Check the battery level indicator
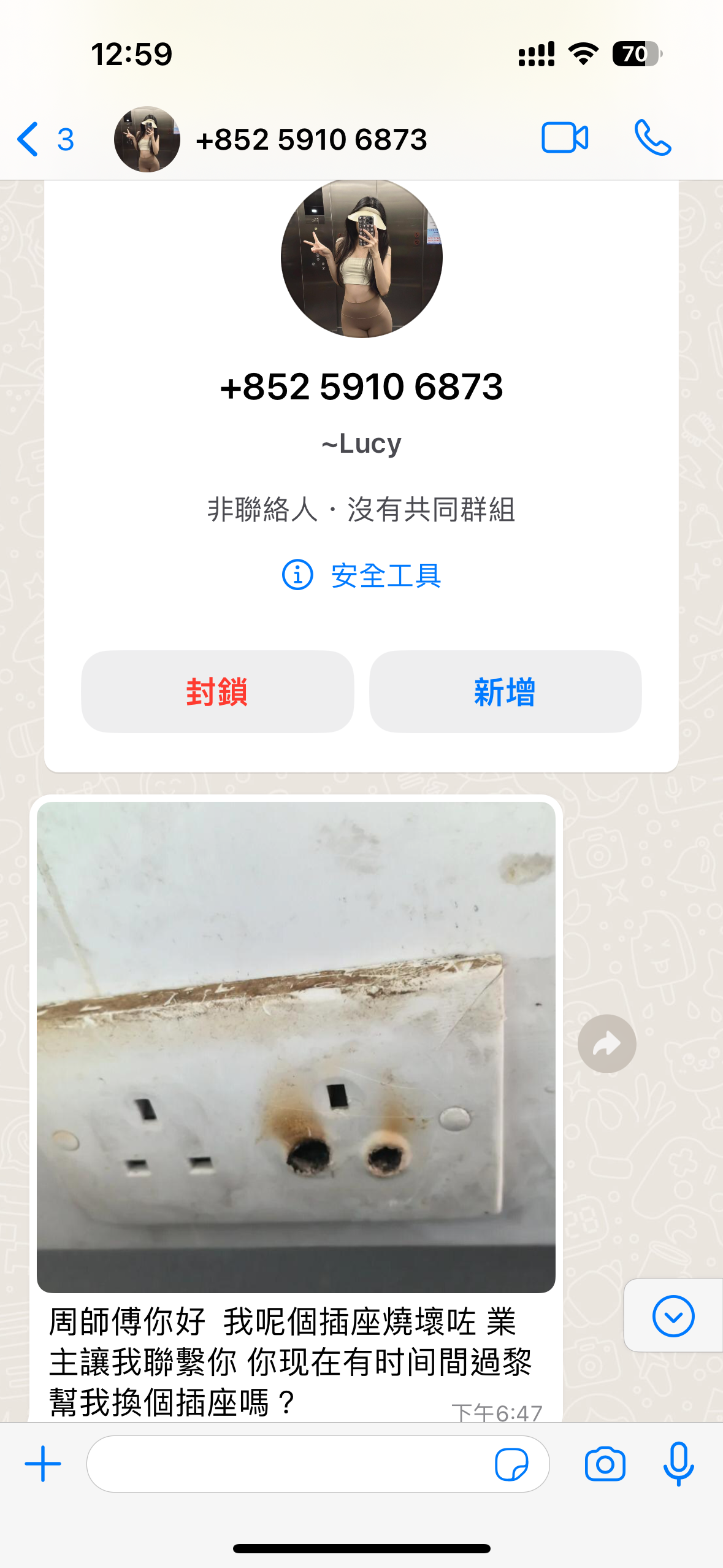The width and height of the screenshot is (723, 1568). pyautogui.click(x=639, y=54)
